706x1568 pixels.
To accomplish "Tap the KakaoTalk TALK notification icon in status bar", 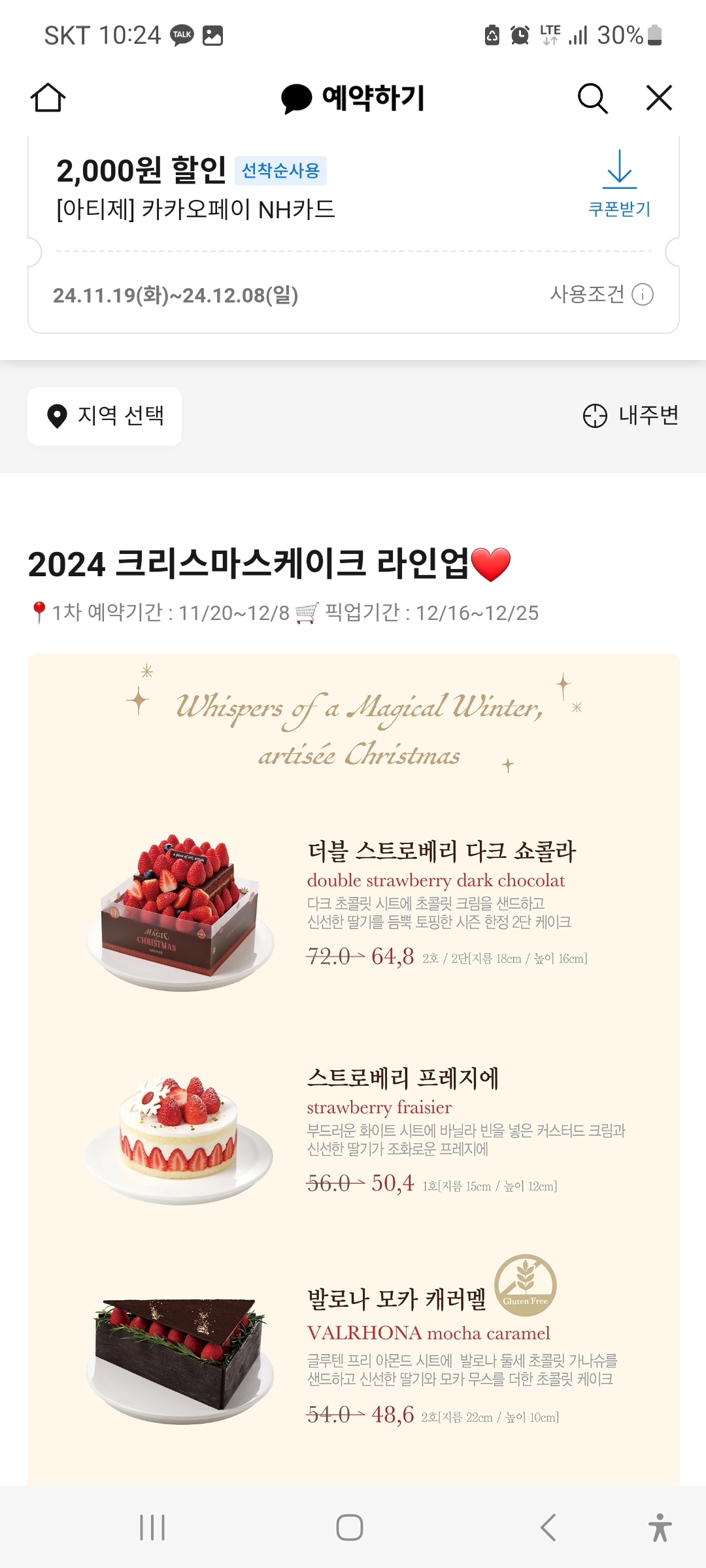I will point(183,34).
